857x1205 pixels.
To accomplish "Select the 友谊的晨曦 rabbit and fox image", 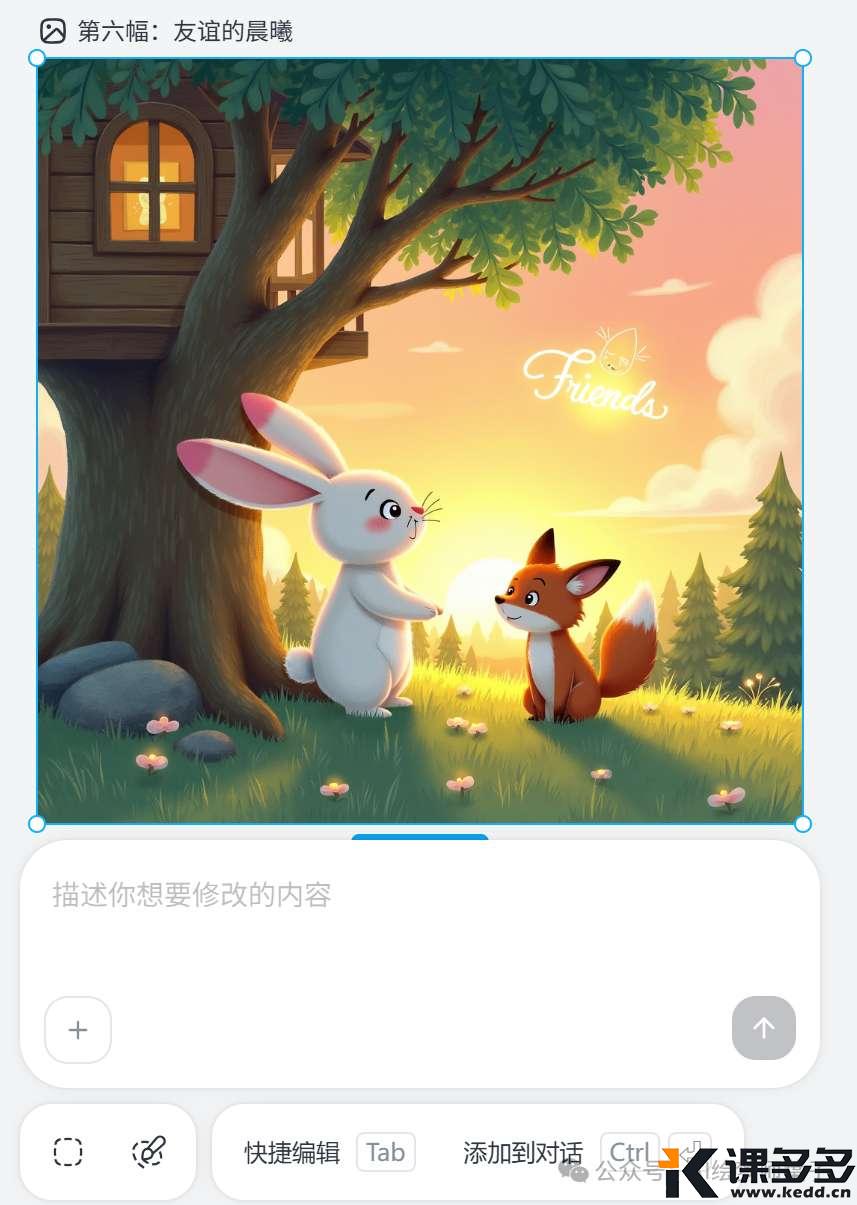I will (x=420, y=440).
